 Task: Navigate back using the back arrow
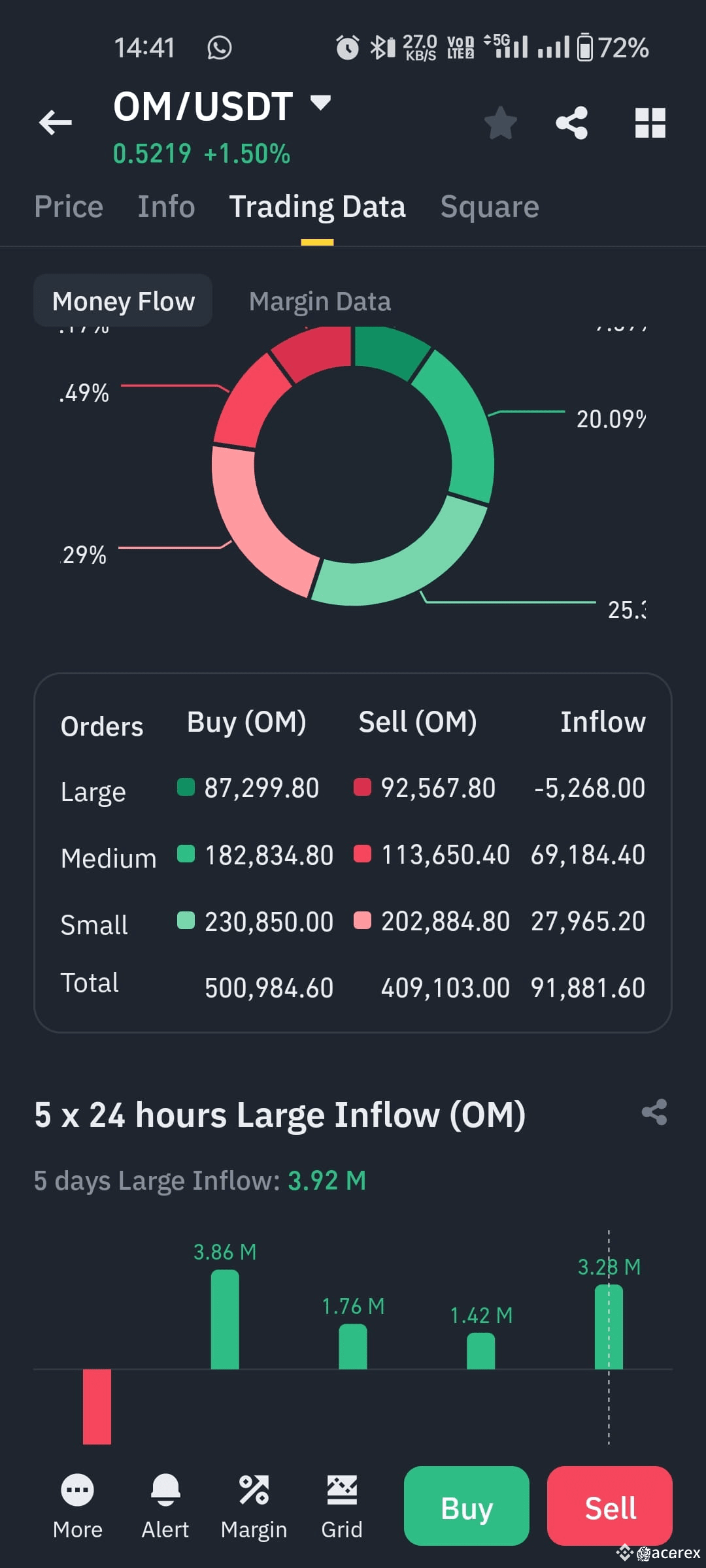pos(55,123)
